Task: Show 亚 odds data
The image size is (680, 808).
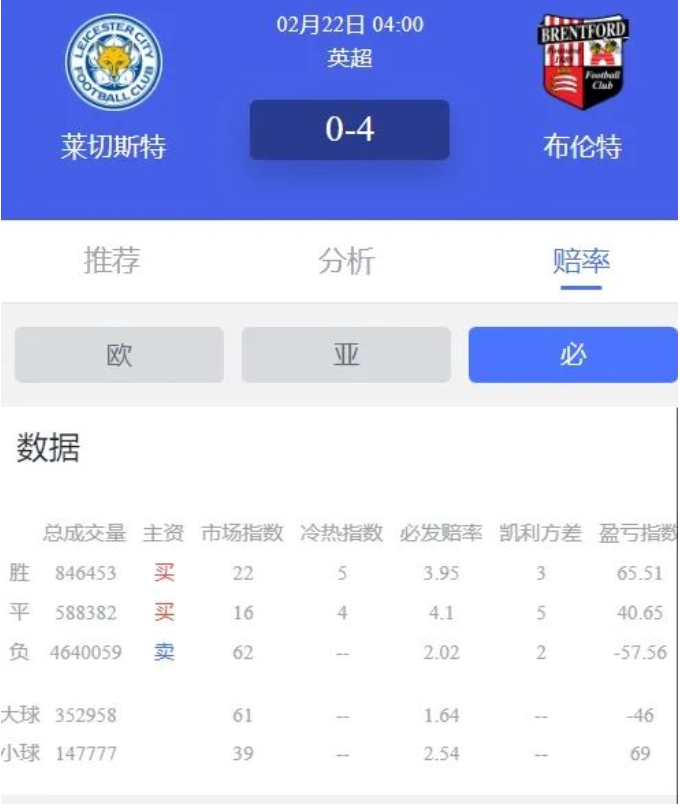Action: tap(346, 355)
